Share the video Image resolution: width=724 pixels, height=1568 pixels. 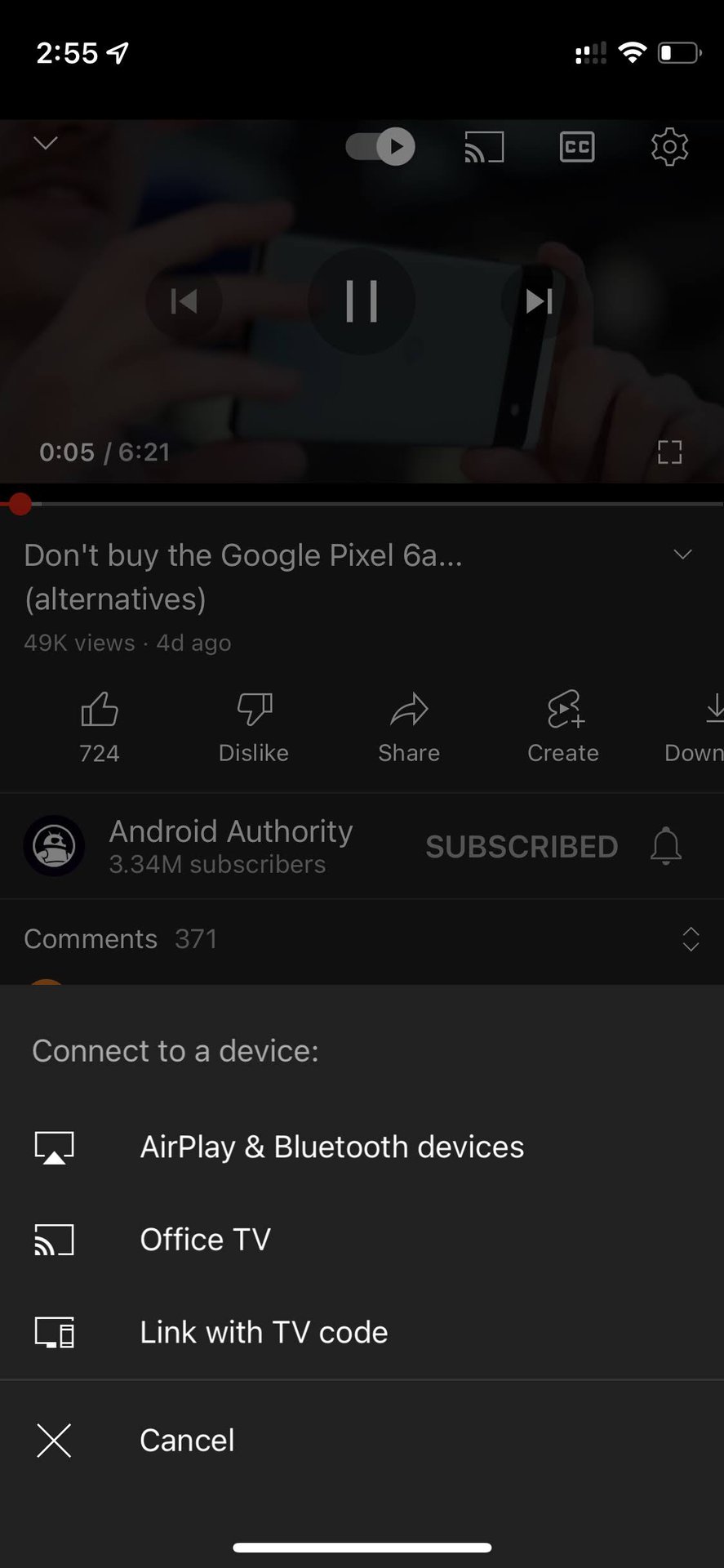[x=409, y=725]
